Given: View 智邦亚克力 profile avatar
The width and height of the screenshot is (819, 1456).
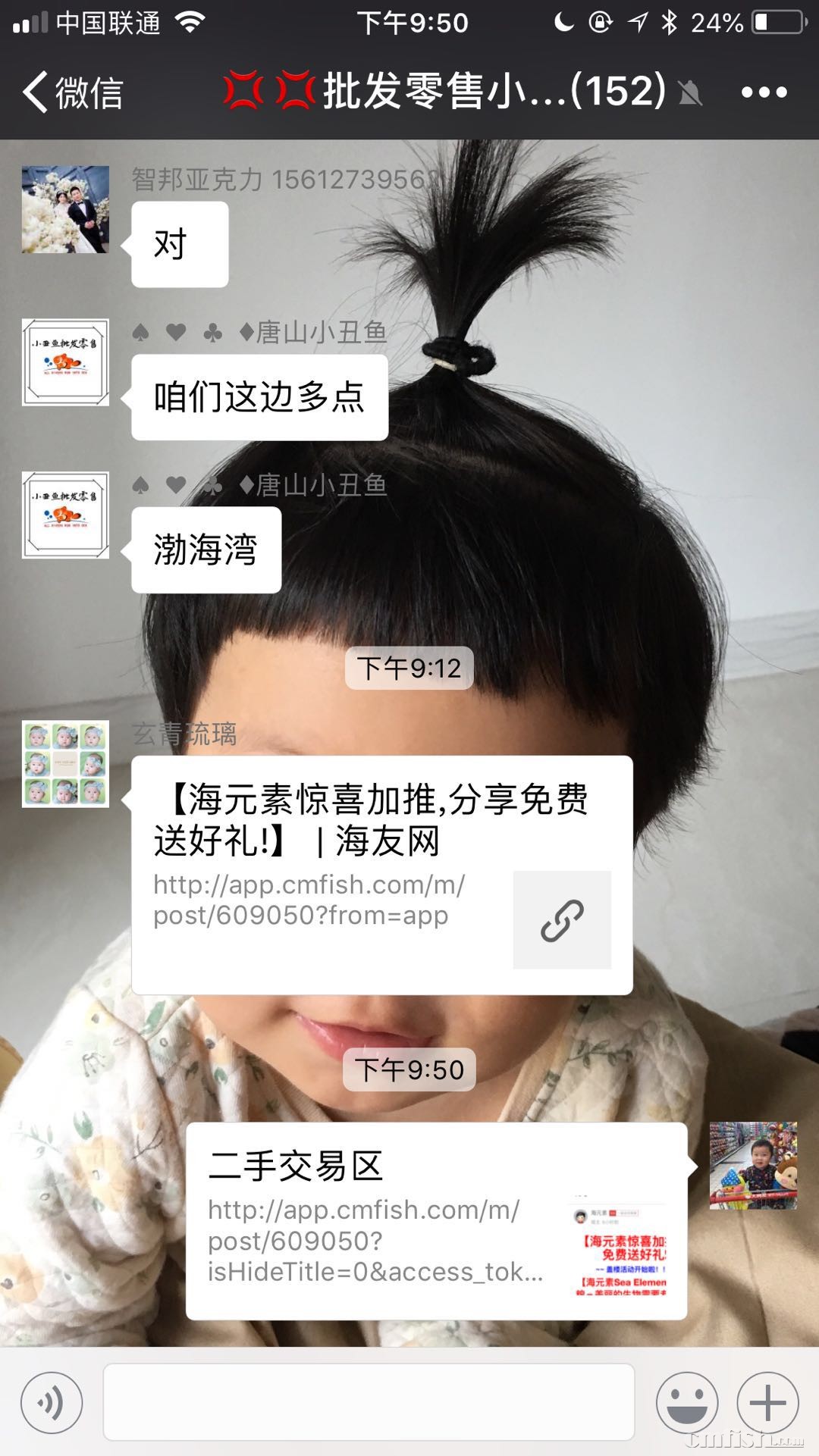Looking at the screenshot, I should 65,209.
